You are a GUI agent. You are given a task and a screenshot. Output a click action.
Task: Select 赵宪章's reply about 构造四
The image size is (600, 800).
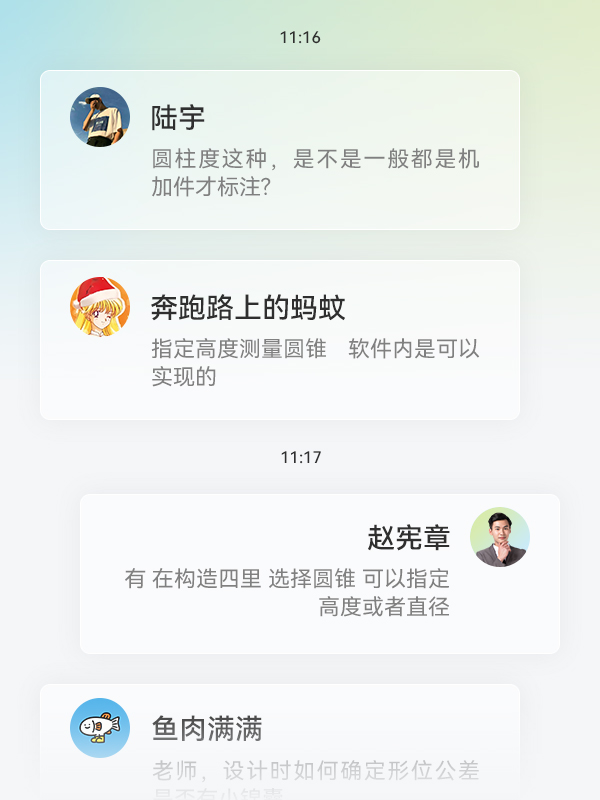pyautogui.click(x=288, y=592)
